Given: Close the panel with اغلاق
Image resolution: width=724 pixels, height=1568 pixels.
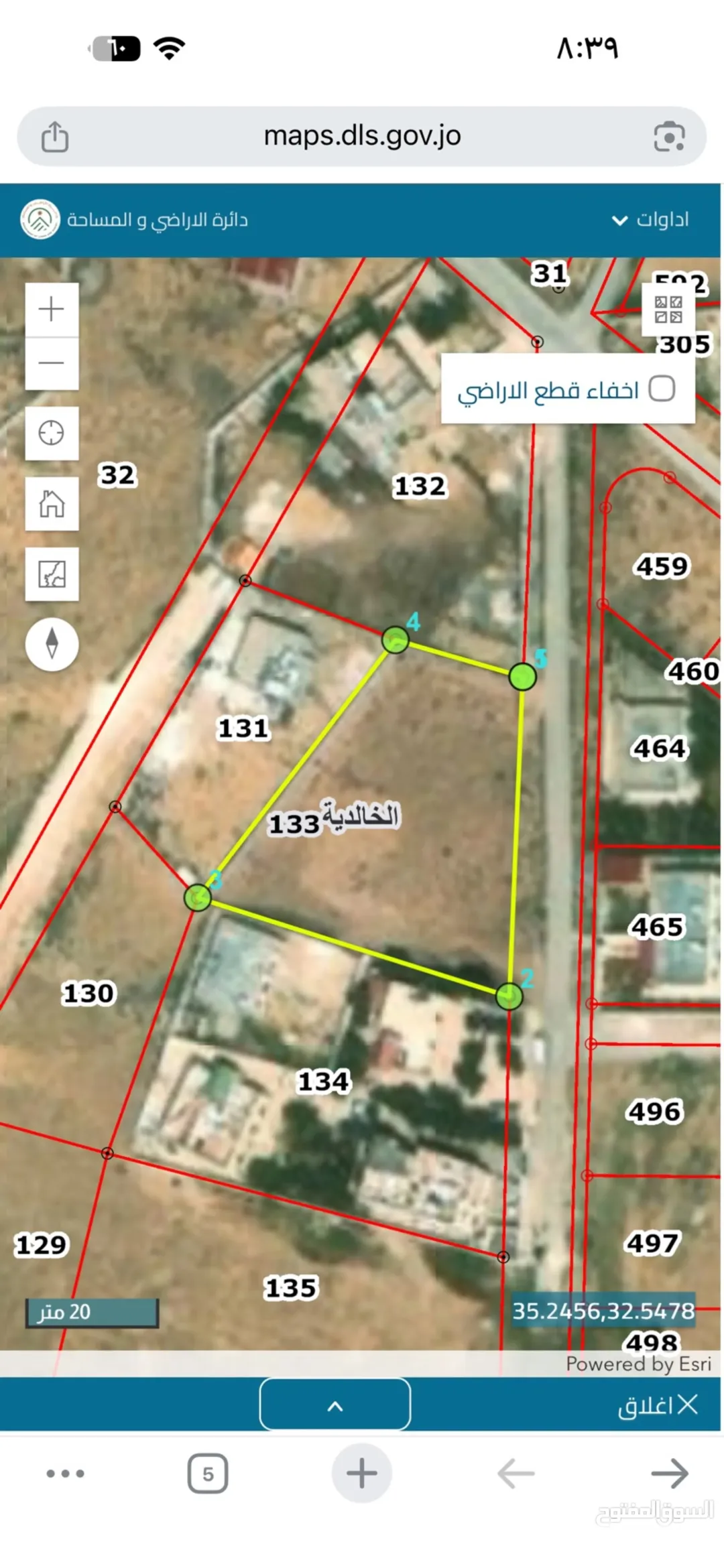Looking at the screenshot, I should coord(658,1404).
